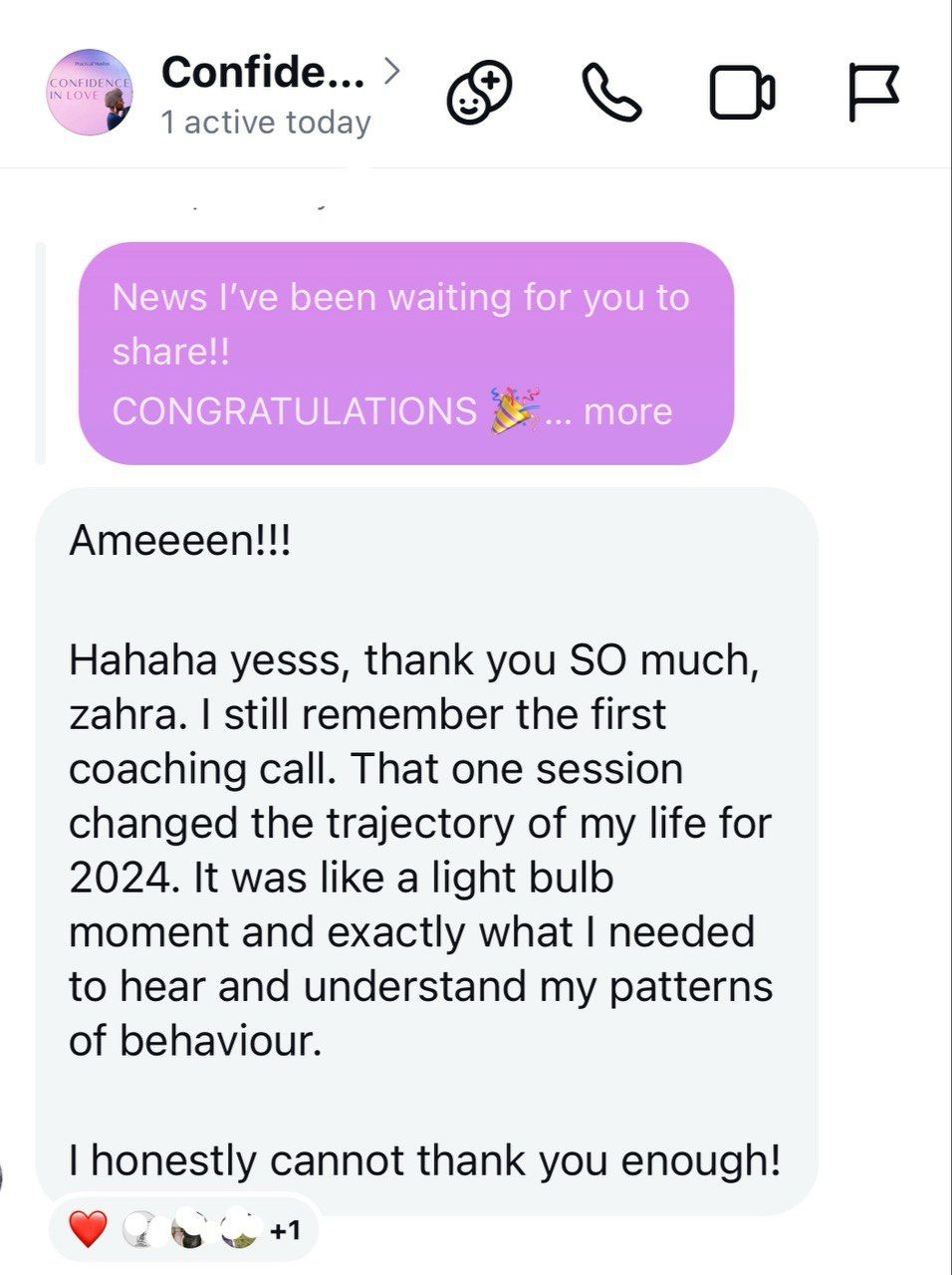
Task: Start an audio call
Action: tap(610, 93)
